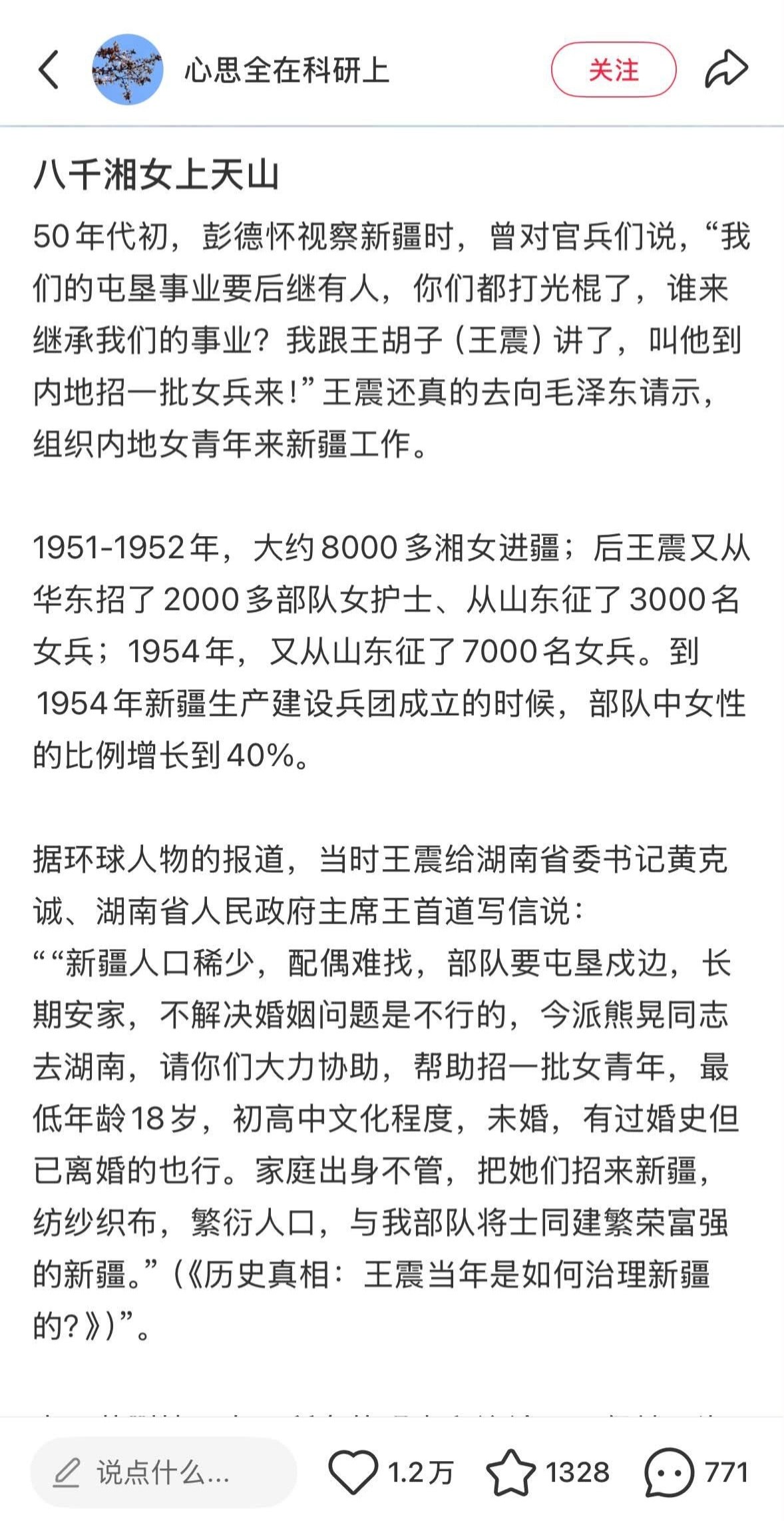This screenshot has width=784, height=1521.
Task: Open the 说点什么 comment input
Action: pos(164,1472)
